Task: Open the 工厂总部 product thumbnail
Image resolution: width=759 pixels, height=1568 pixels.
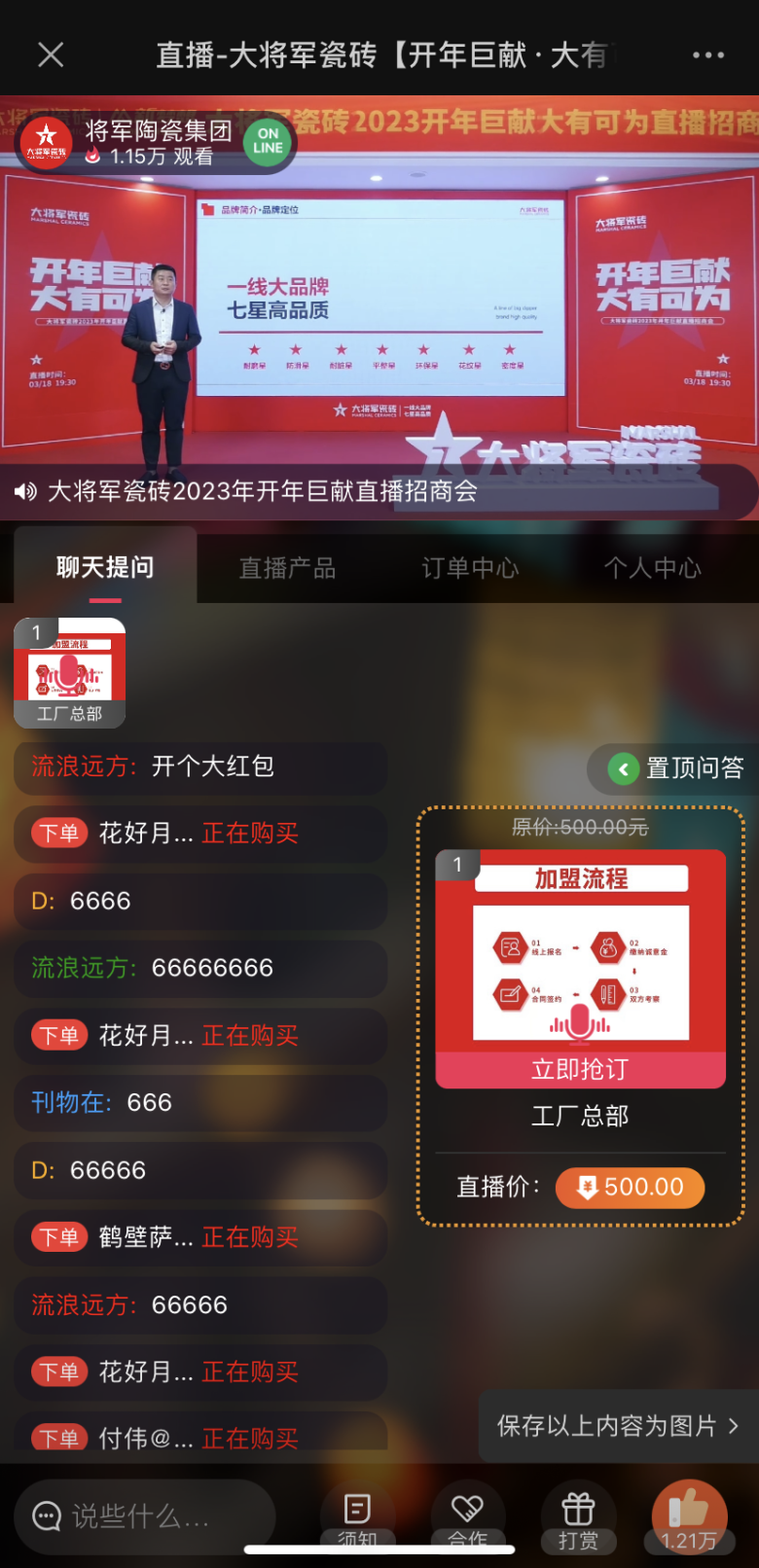Action: (x=70, y=672)
